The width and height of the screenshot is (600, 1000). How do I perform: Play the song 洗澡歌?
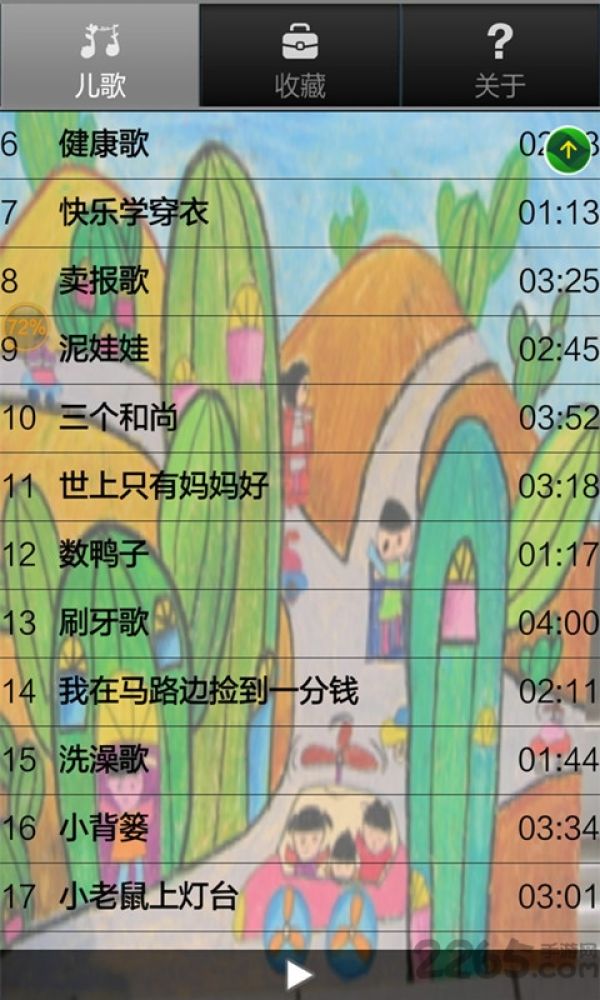(300, 760)
